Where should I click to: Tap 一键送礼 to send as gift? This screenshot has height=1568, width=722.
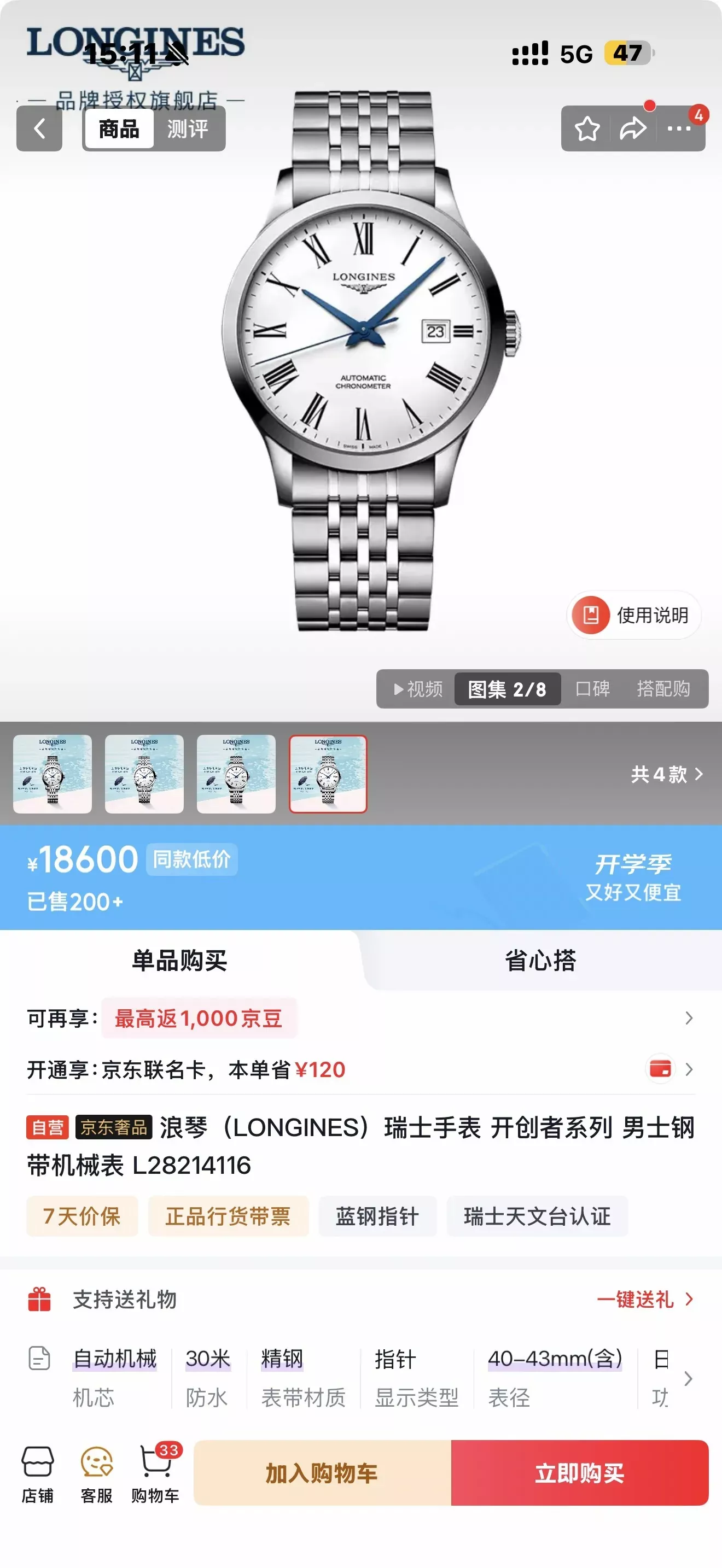coord(644,1300)
